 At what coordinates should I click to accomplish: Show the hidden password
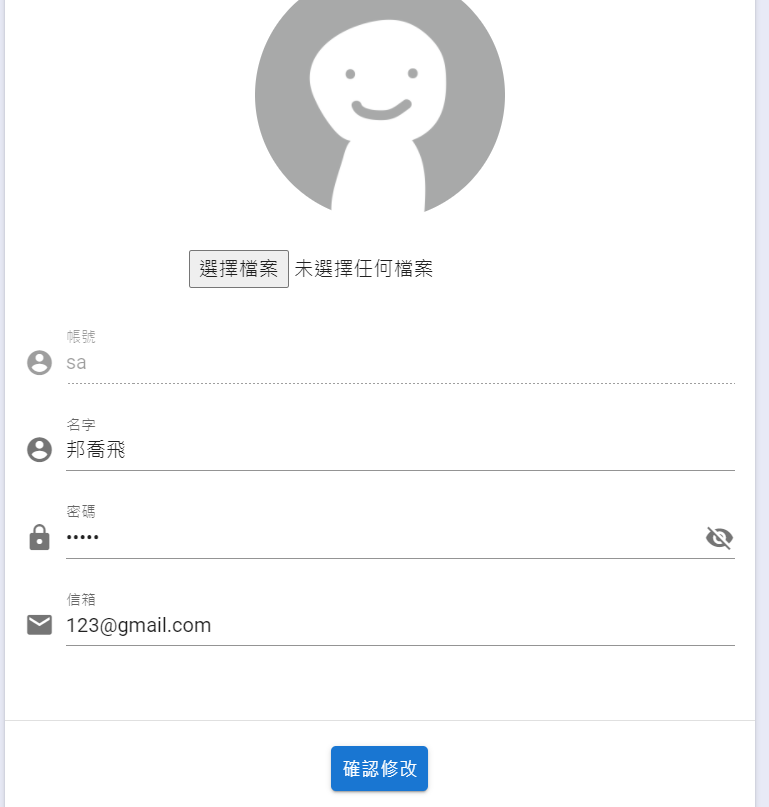click(719, 539)
